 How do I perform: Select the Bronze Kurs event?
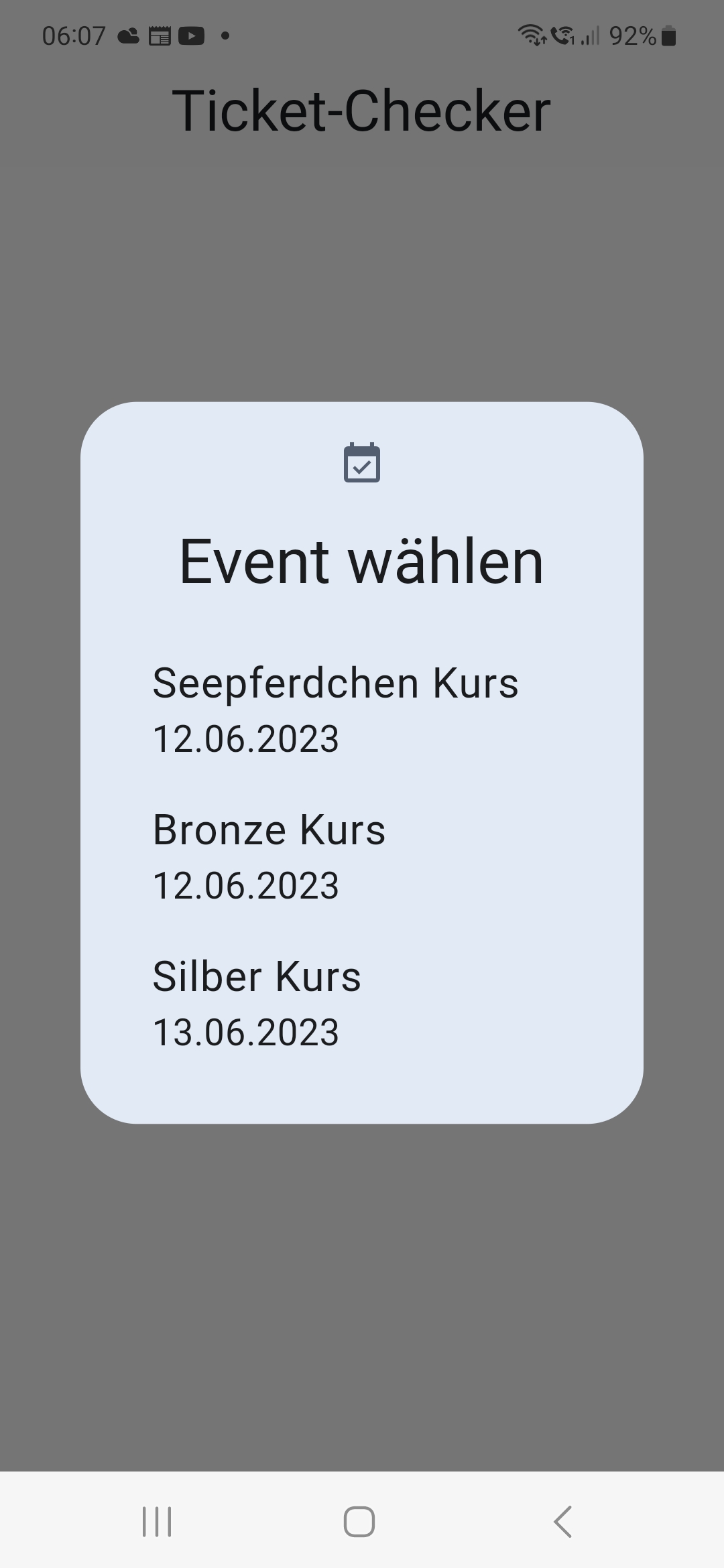coord(268,830)
